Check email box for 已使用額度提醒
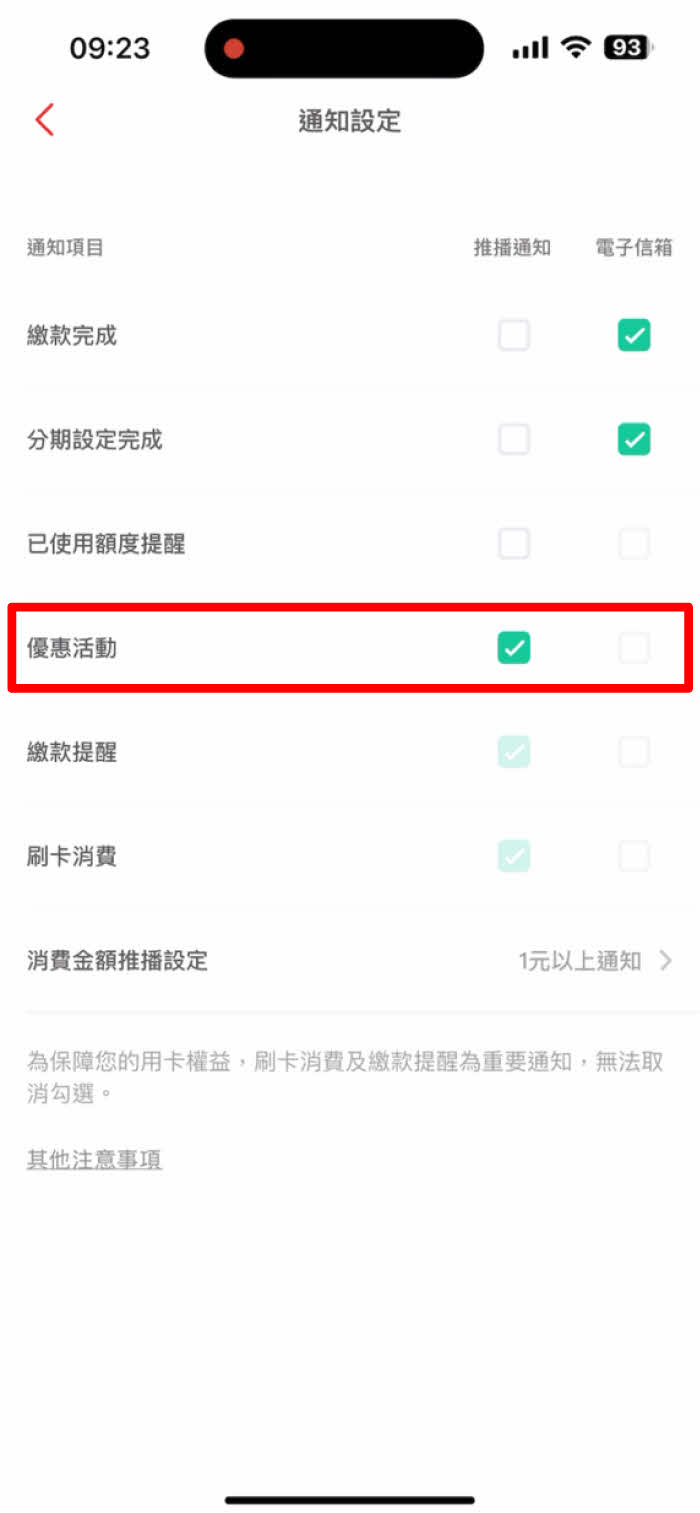Screen dimensions: 700x1513 tap(634, 544)
